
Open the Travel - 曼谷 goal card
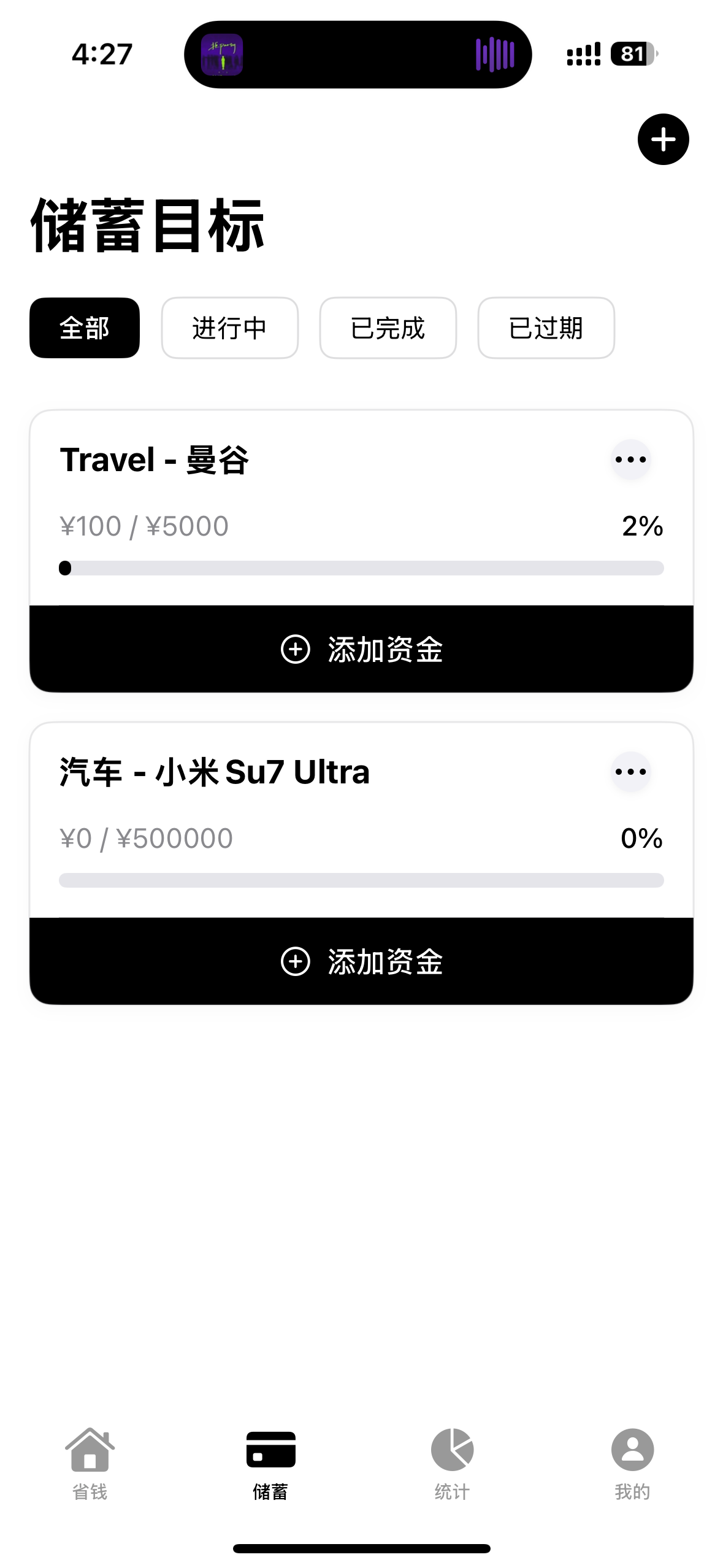click(361, 508)
